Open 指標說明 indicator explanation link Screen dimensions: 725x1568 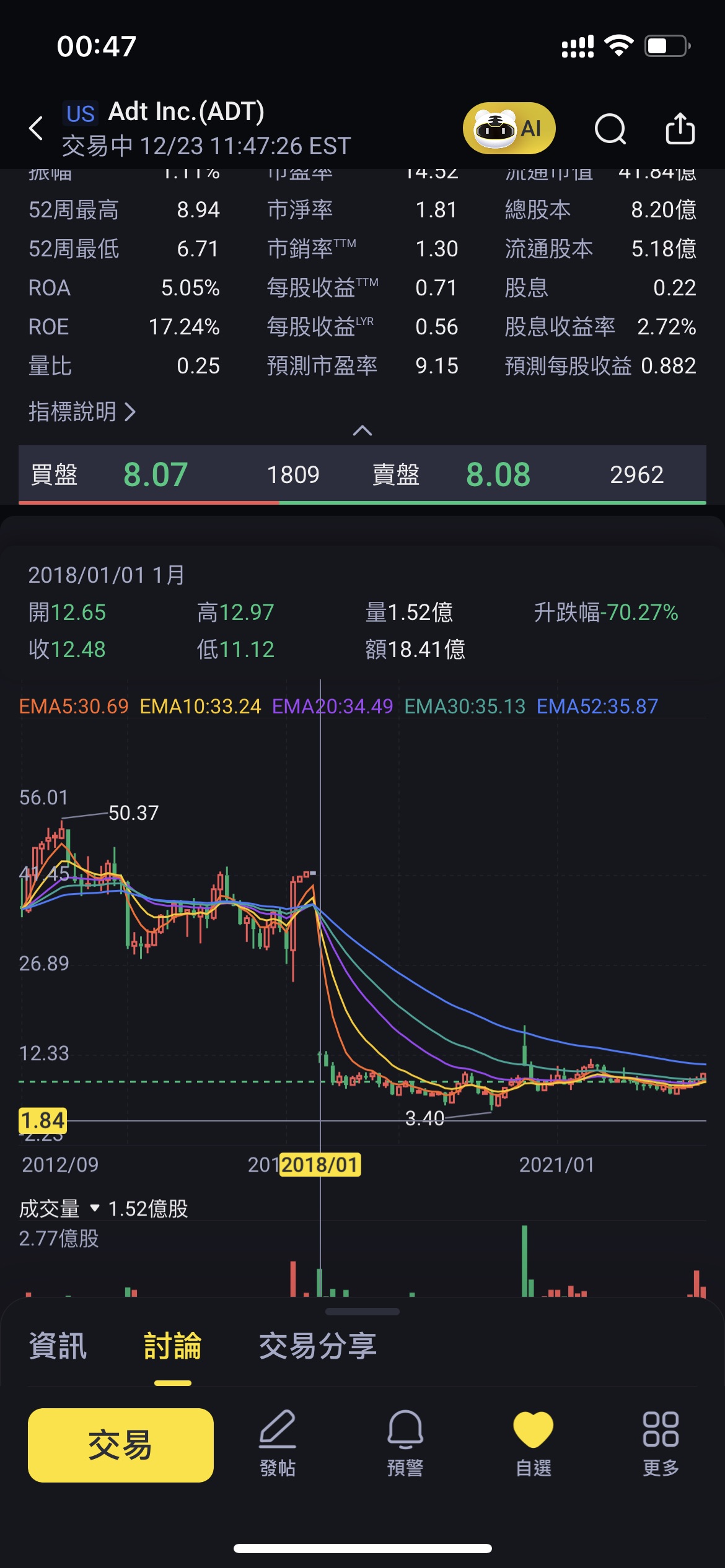(x=82, y=411)
